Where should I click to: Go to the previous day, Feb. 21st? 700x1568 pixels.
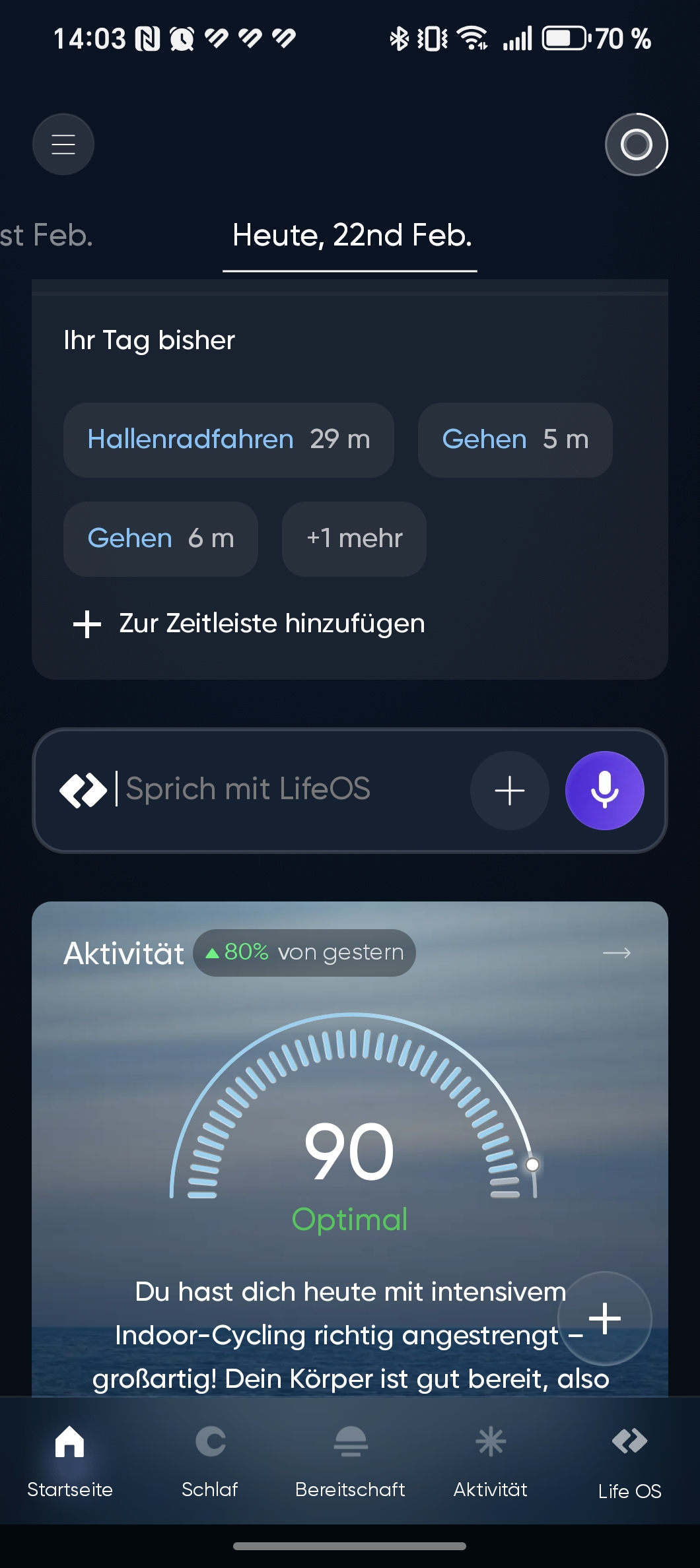coord(45,236)
